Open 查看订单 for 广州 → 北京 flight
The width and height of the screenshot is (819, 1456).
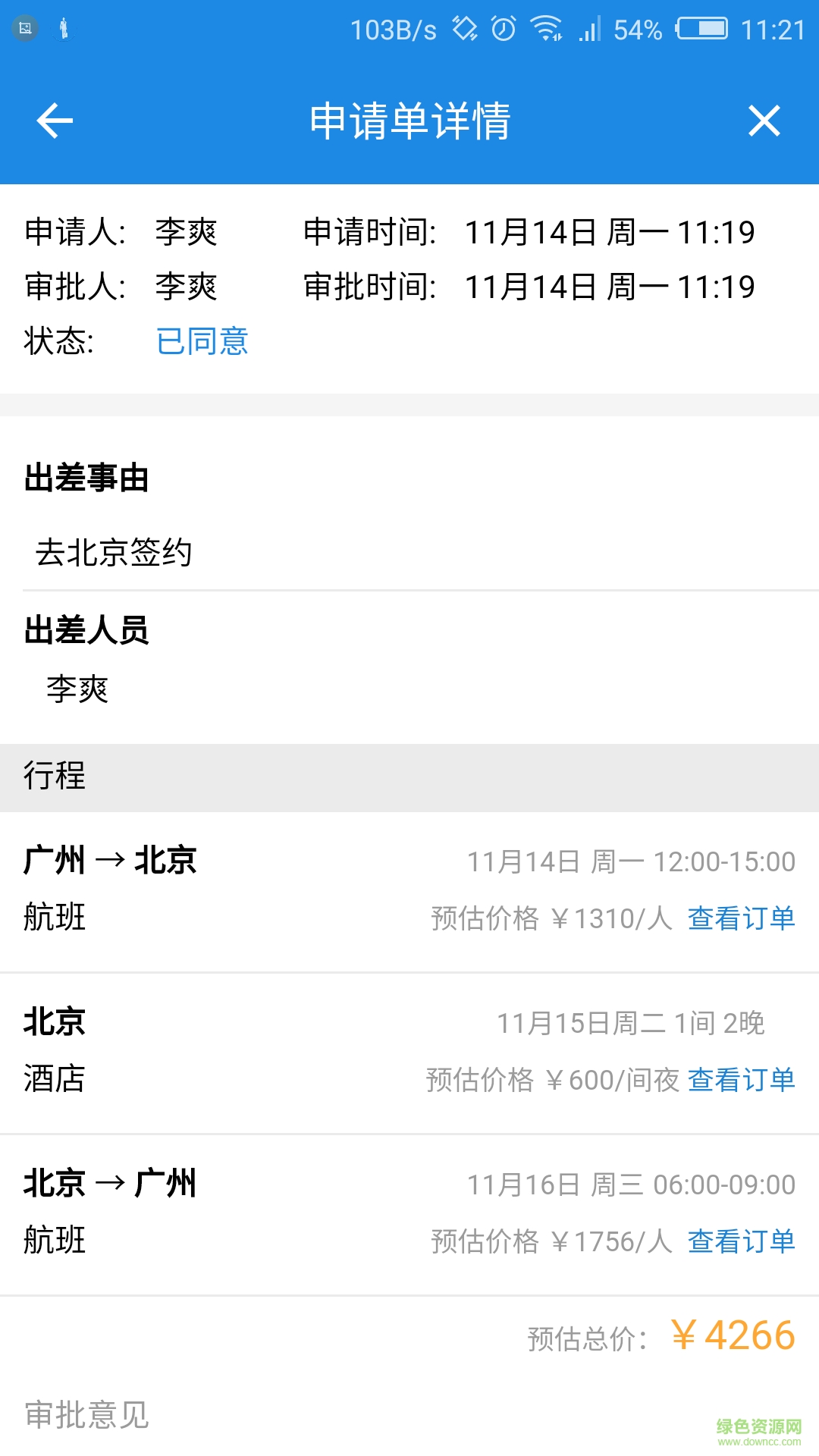point(741,918)
